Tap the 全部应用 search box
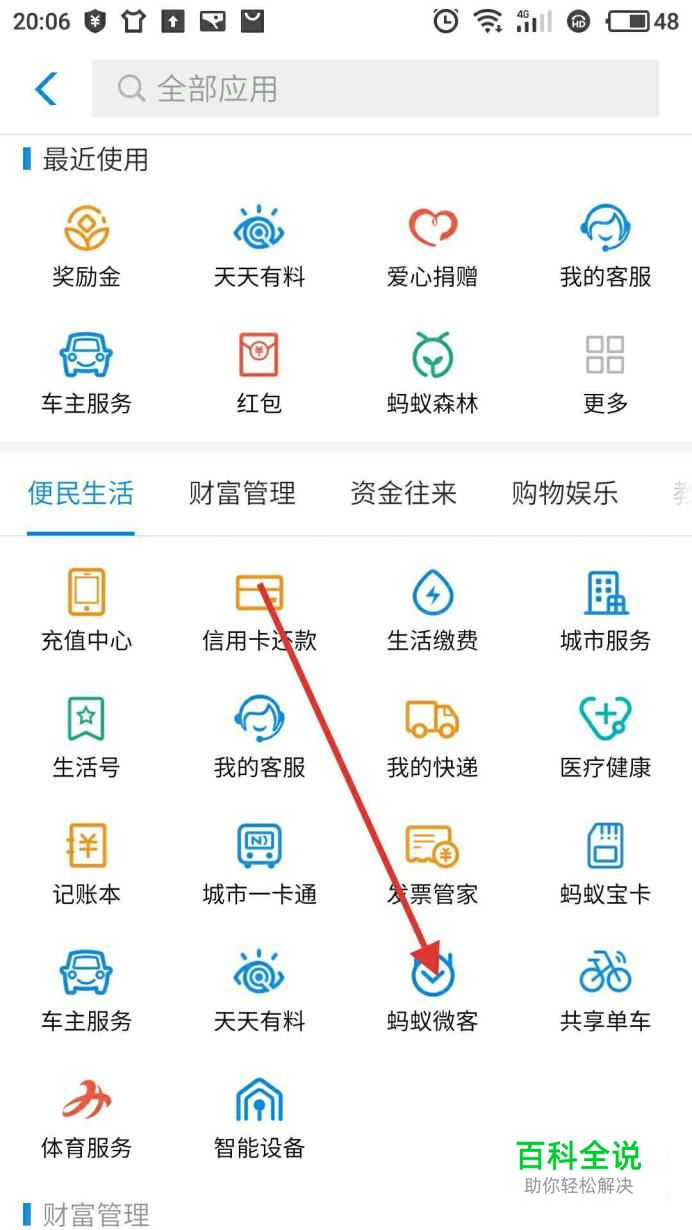This screenshot has width=692, height=1230. 375,89
